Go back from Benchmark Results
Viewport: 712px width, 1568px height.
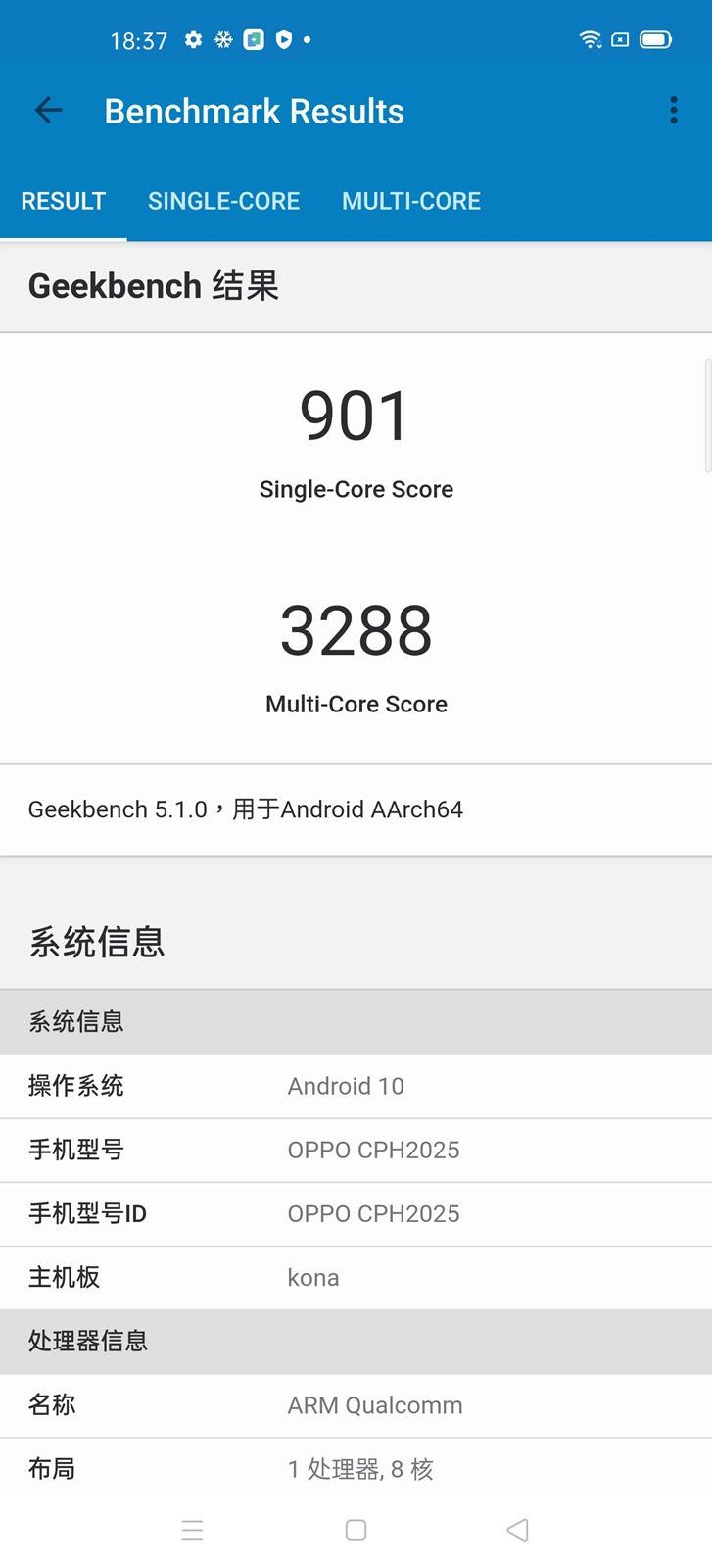(48, 111)
